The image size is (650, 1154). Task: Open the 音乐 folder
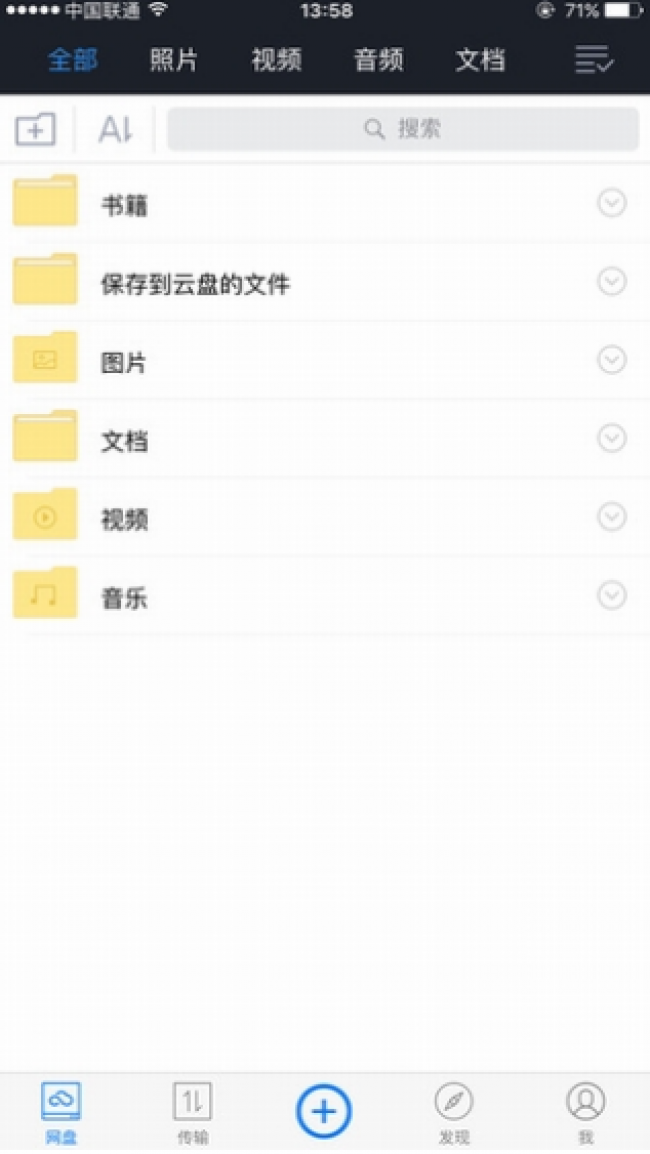(325, 595)
